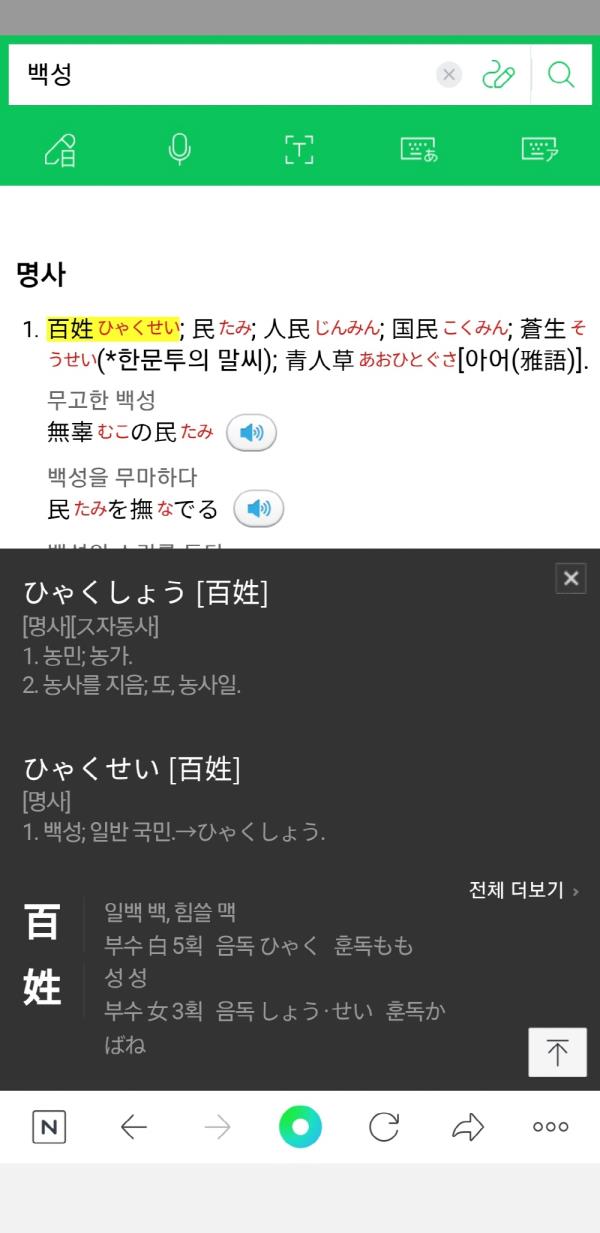Play audio for 民を撫でる

click(258, 509)
